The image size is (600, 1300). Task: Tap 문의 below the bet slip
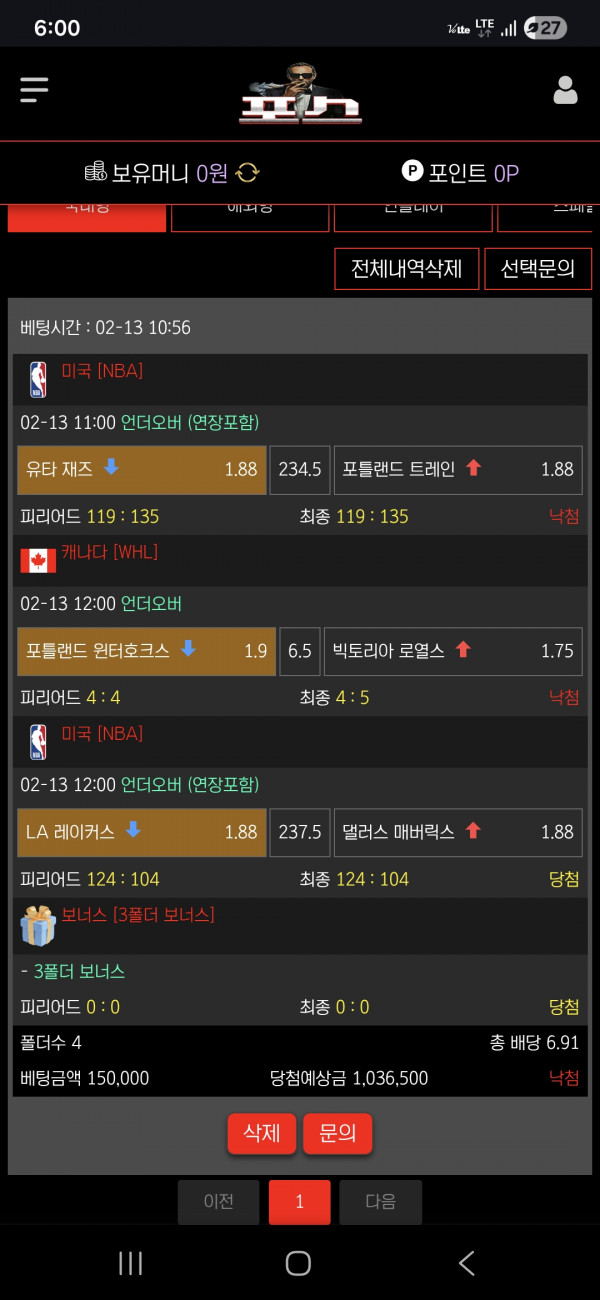pos(337,1134)
